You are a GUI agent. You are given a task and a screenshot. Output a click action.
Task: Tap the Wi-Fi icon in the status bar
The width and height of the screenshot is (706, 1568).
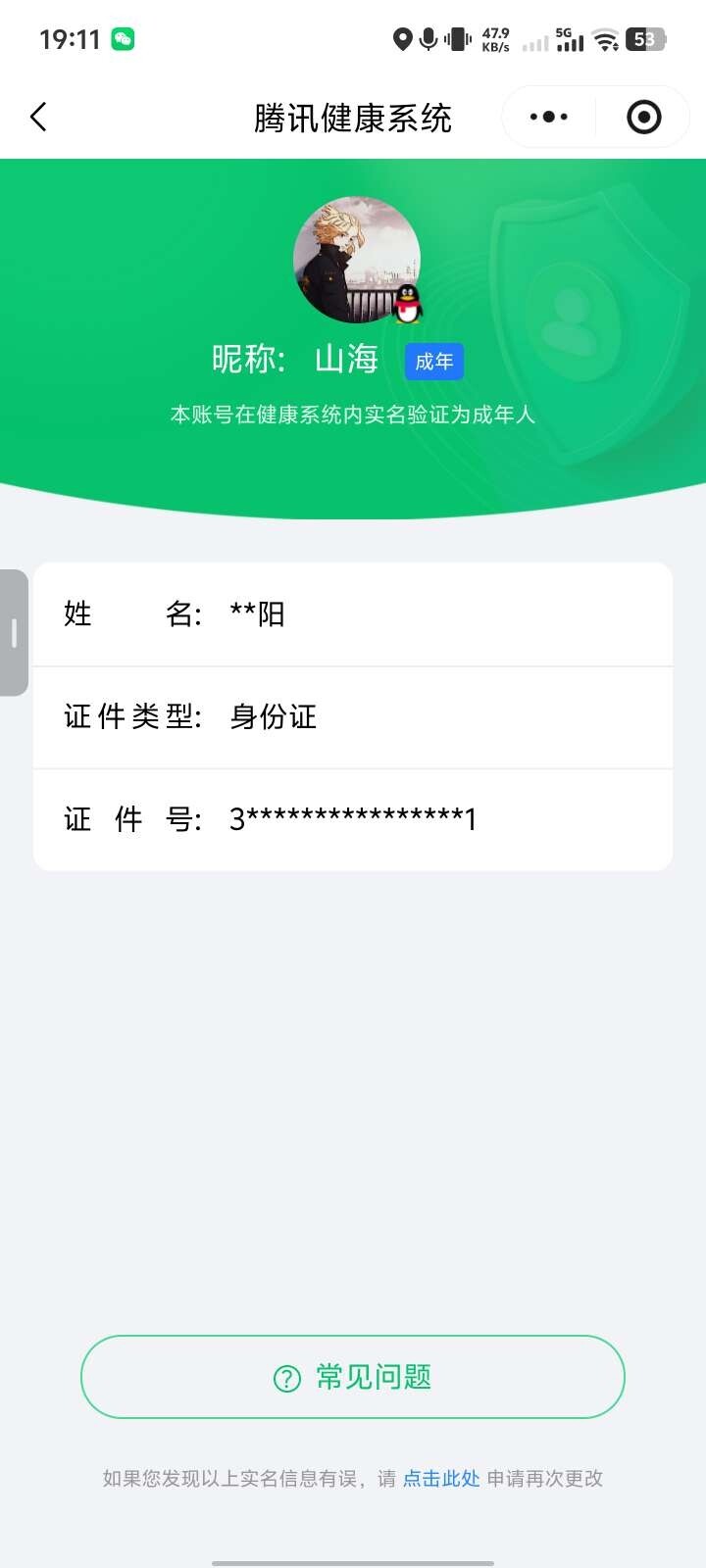[605, 40]
